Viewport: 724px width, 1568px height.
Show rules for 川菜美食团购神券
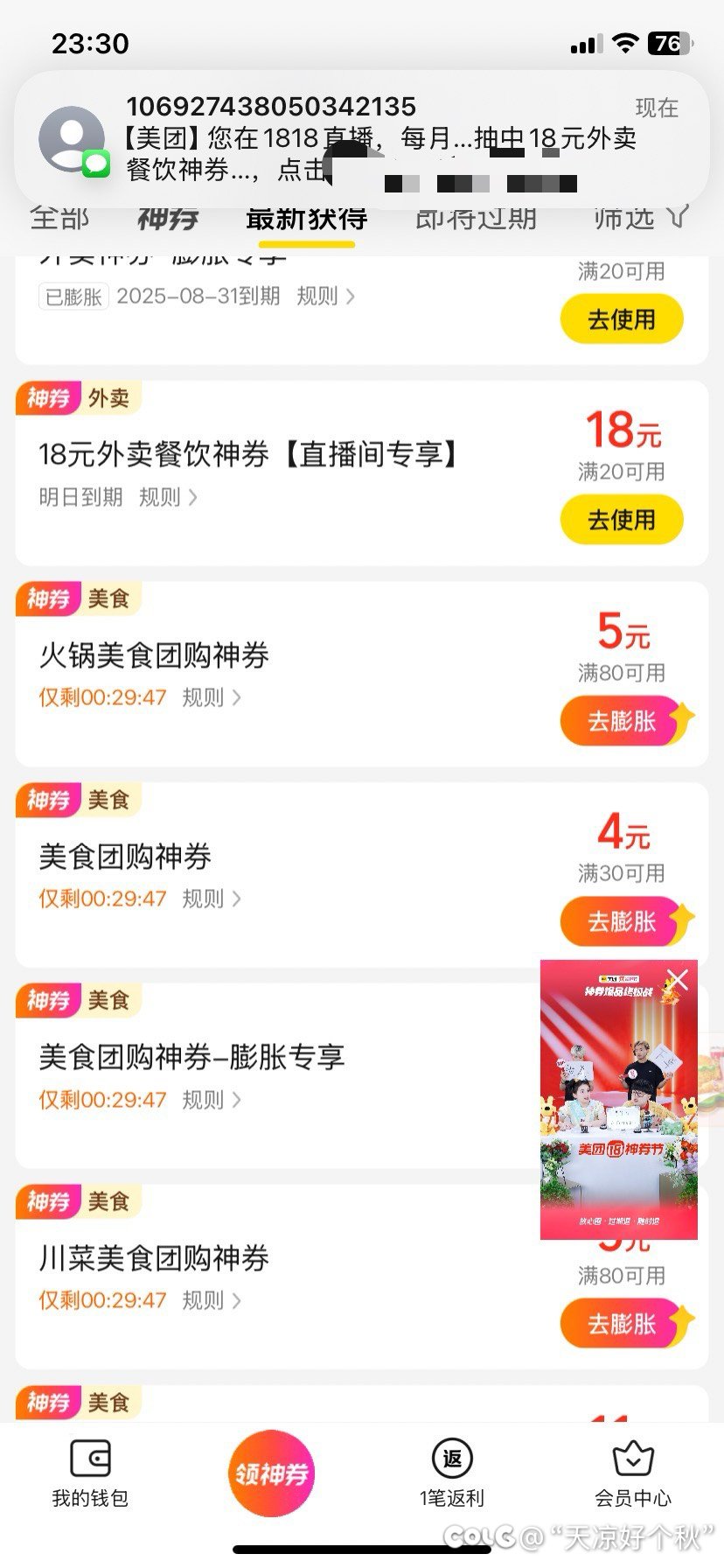[x=211, y=1301]
